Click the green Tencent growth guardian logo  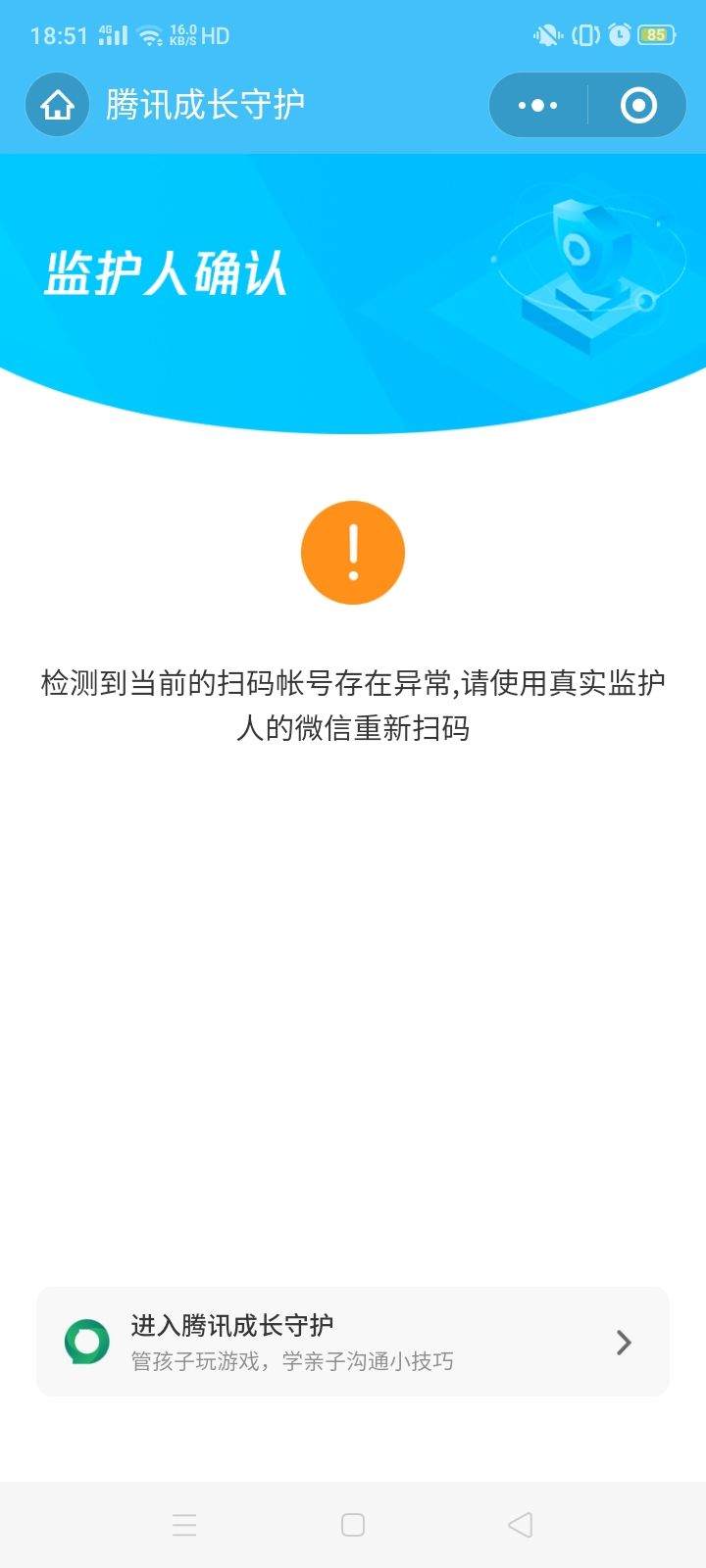[88, 1341]
